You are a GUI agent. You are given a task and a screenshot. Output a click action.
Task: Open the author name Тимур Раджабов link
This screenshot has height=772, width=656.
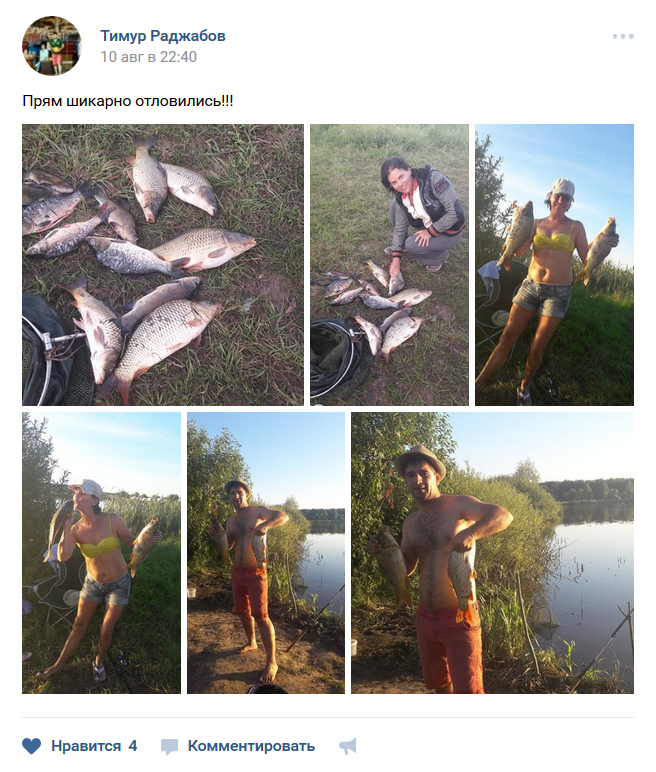coord(162,36)
